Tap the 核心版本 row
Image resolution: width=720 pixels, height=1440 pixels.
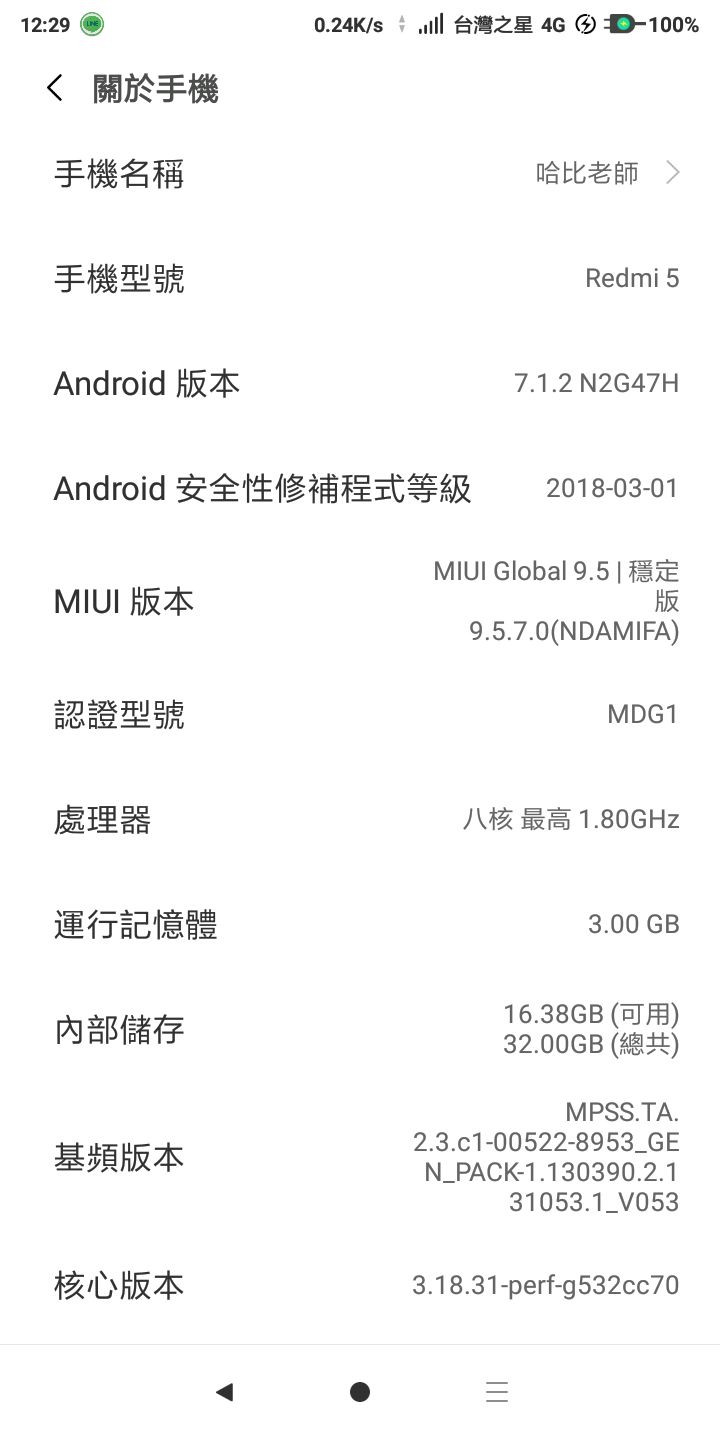point(360,1285)
